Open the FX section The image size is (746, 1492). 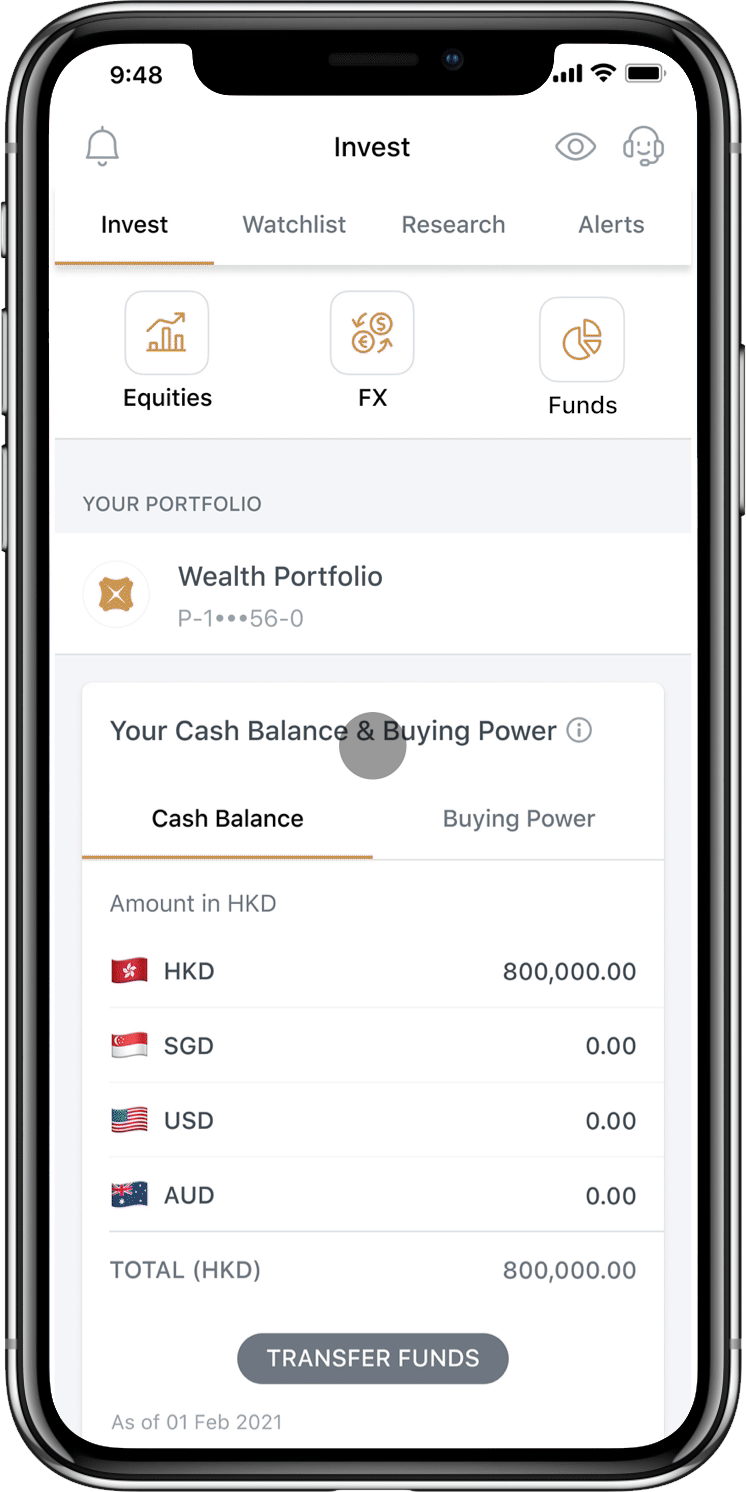(x=372, y=352)
